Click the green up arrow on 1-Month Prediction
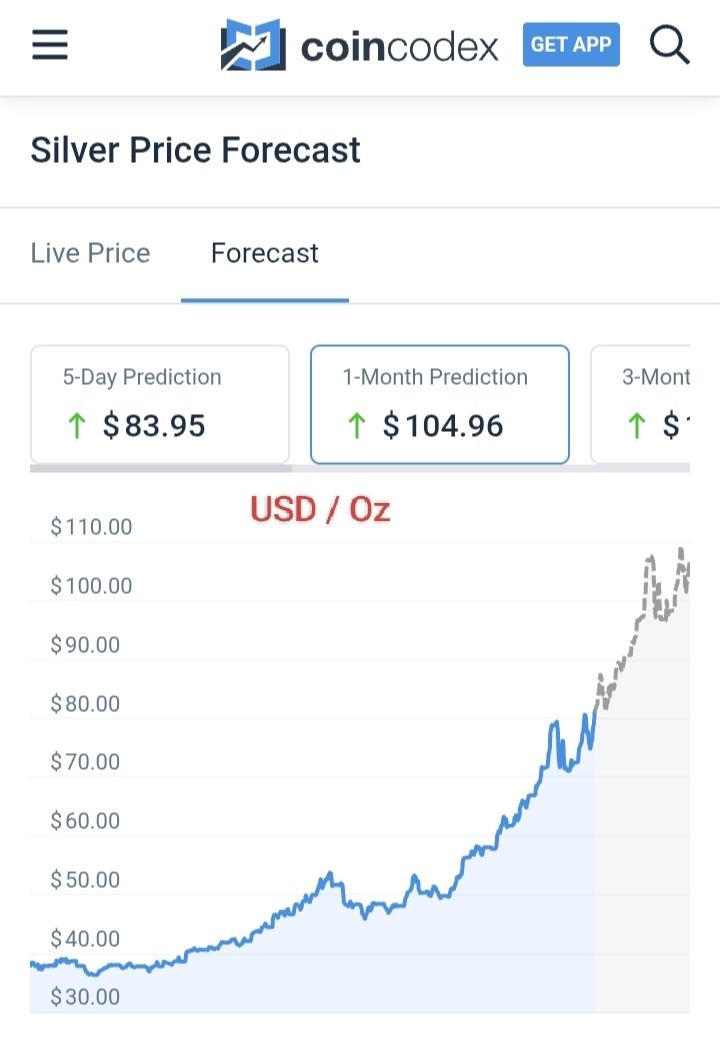Screen dimensions: 720x1047 355,426
